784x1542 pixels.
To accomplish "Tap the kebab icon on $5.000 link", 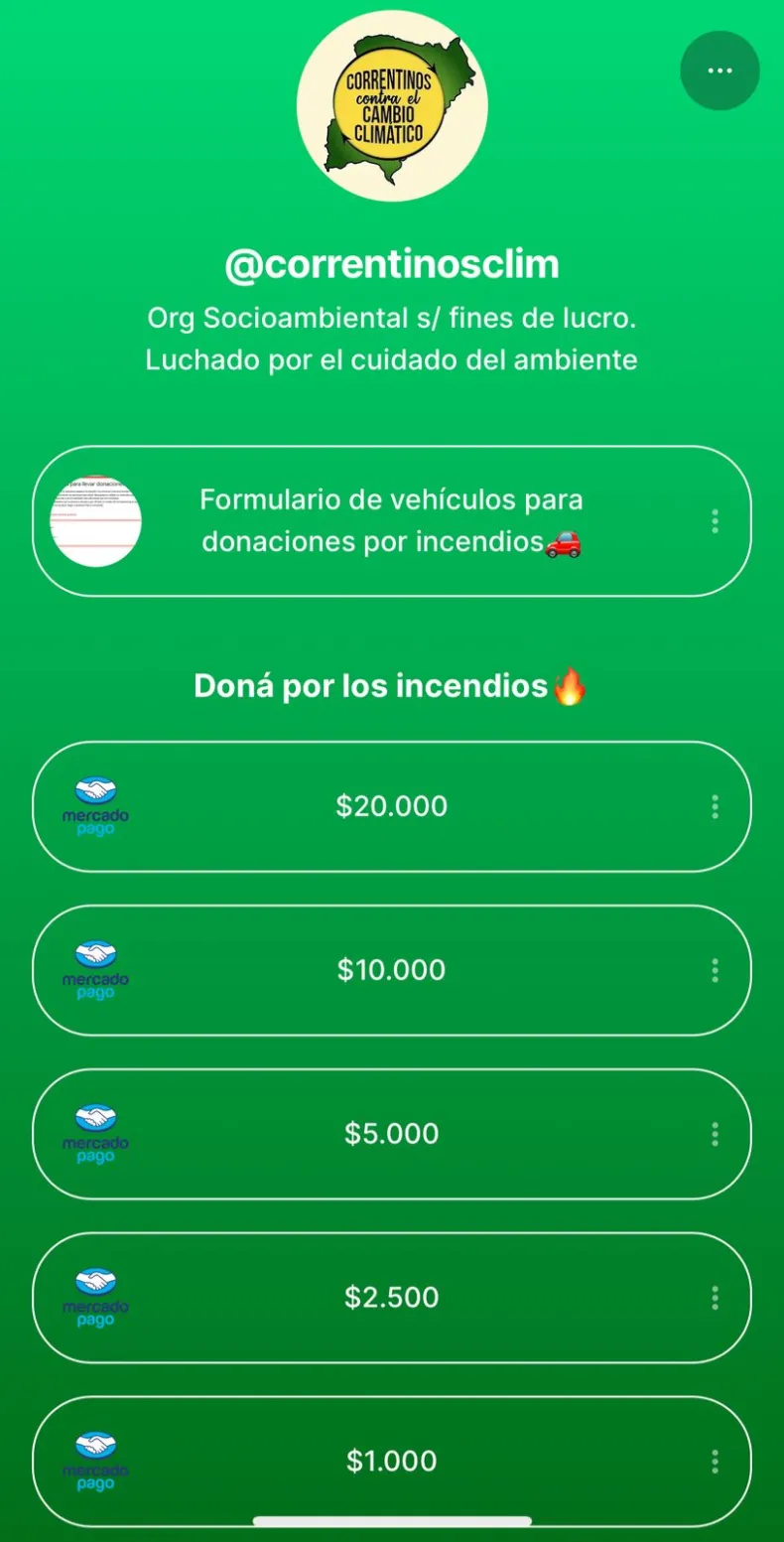I will pyautogui.click(x=715, y=1134).
